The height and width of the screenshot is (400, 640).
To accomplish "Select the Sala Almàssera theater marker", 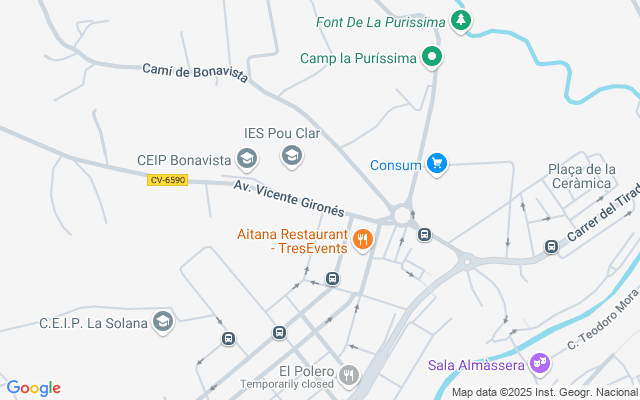I will (x=540, y=363).
